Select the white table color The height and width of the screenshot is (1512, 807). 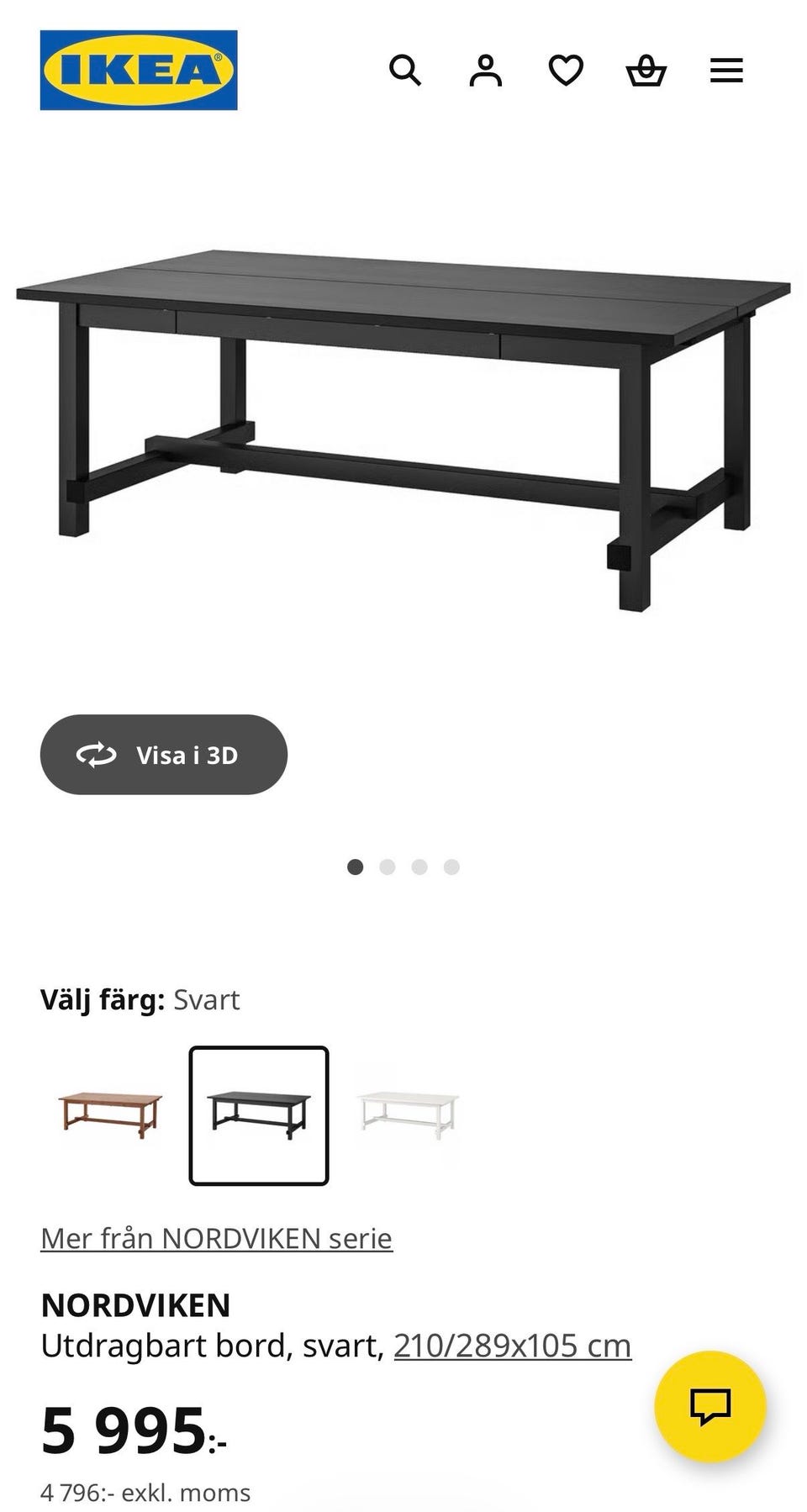[408, 1115]
